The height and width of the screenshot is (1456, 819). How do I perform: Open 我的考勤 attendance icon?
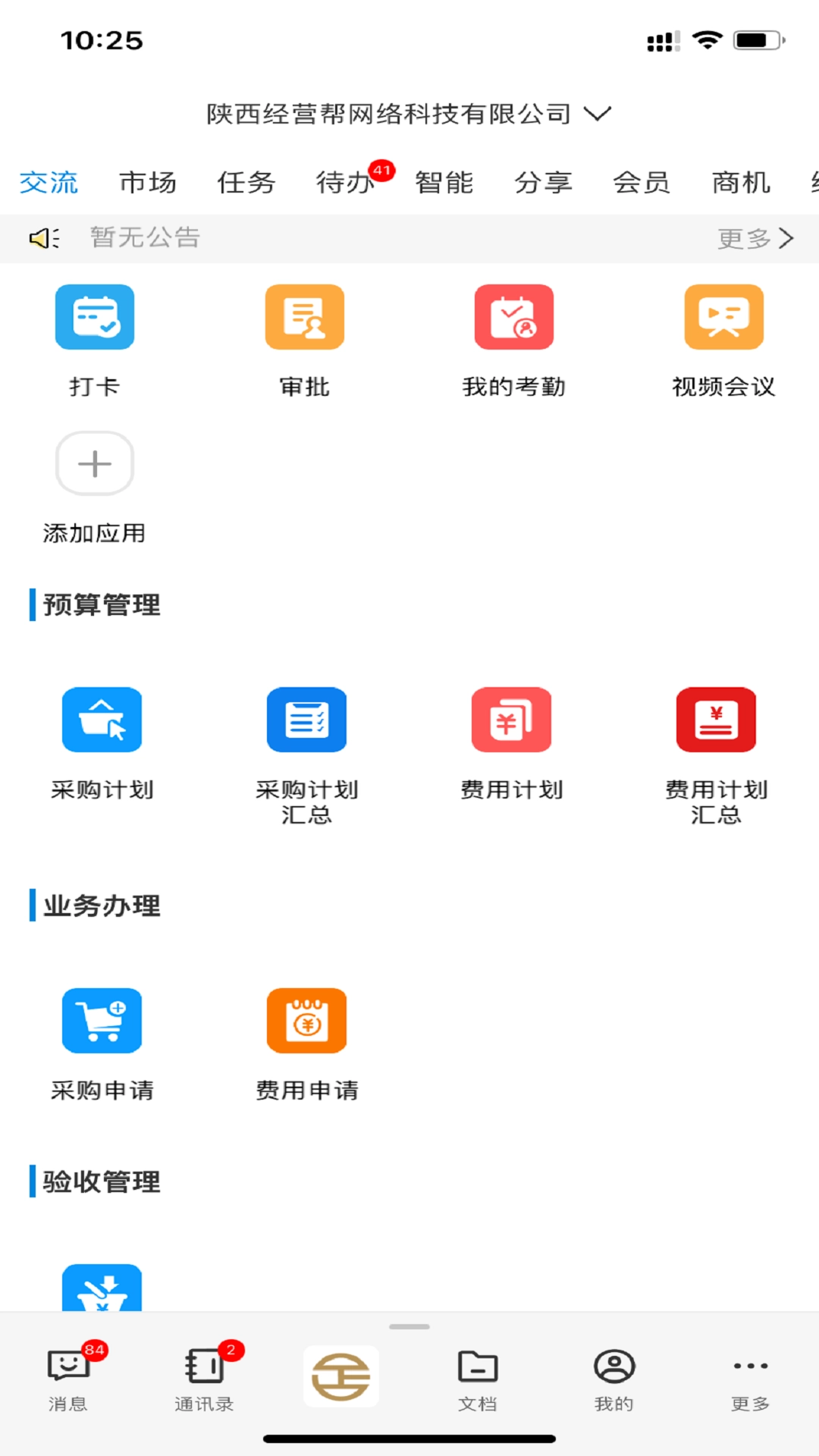[x=514, y=317]
